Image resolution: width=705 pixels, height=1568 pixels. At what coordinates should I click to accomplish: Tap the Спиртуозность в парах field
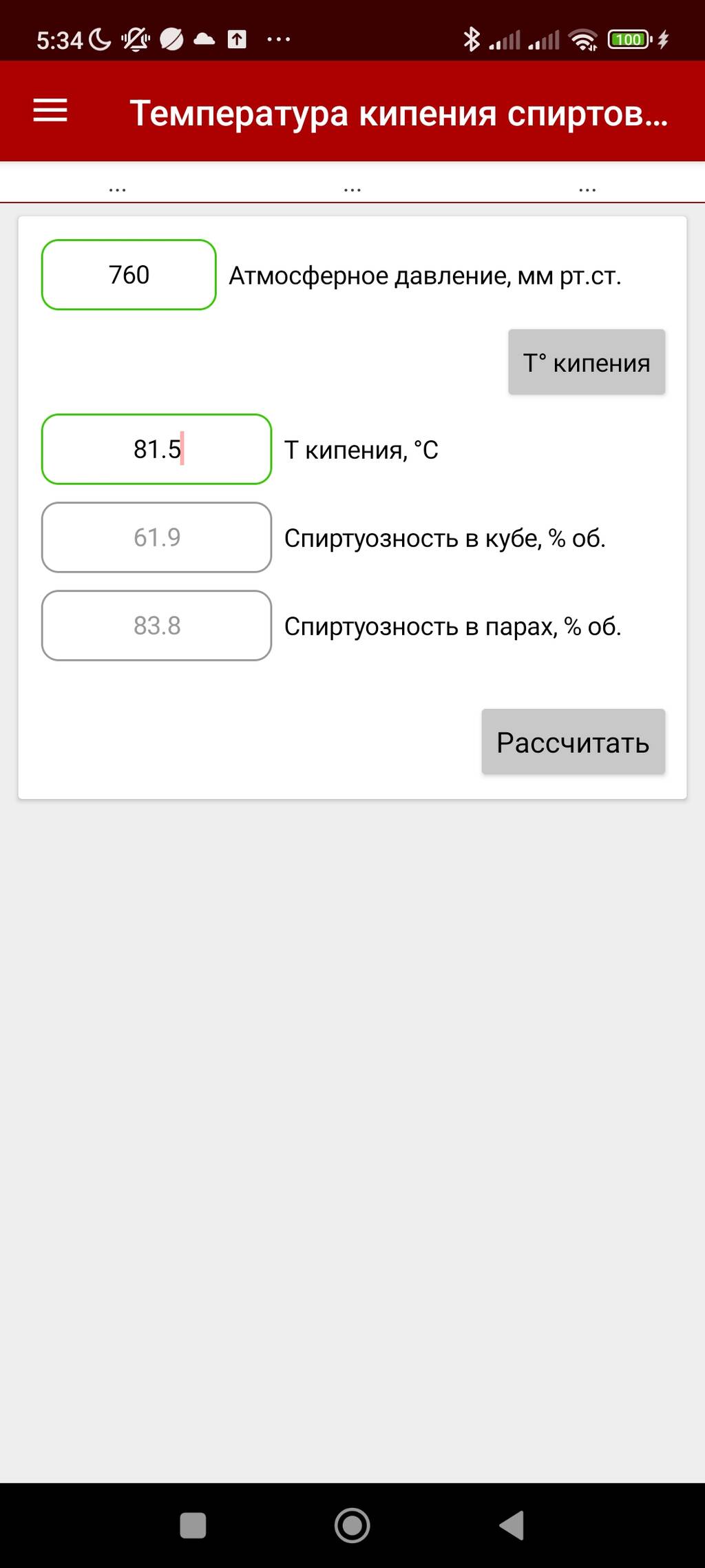[x=157, y=626]
